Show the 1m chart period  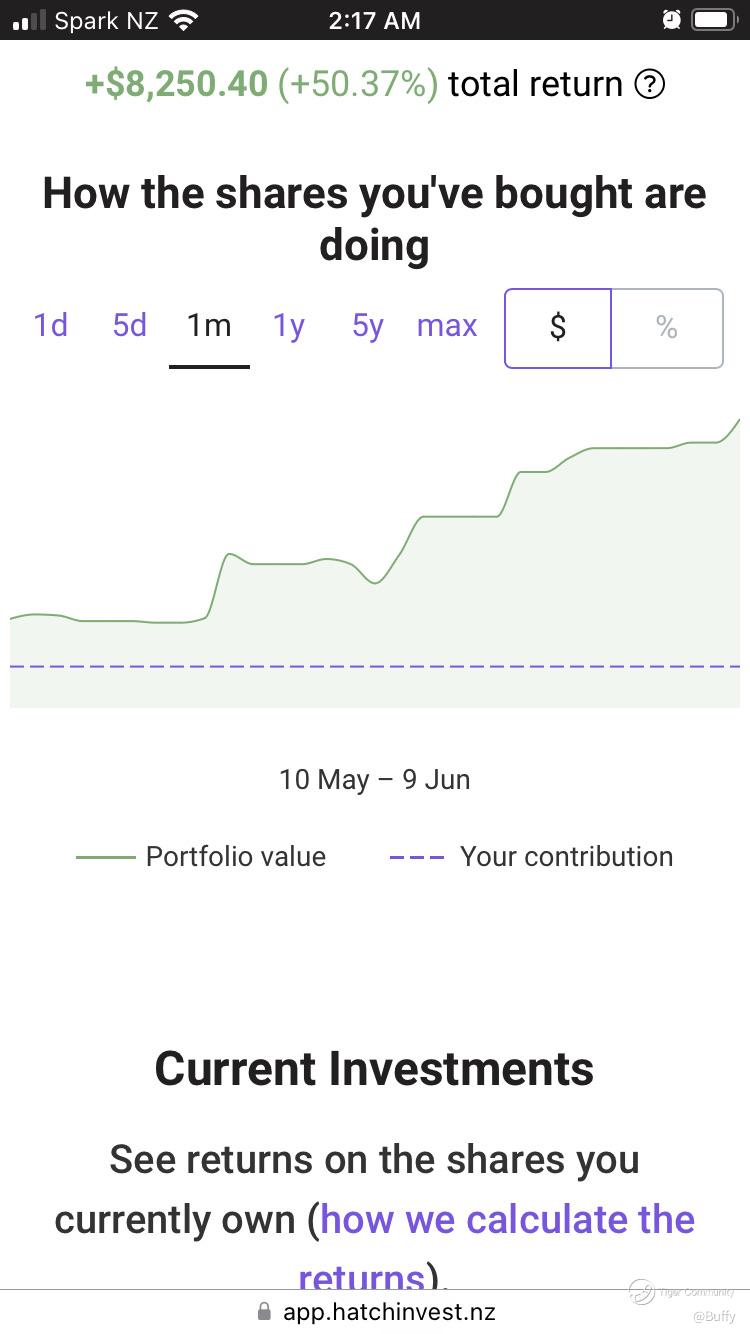[209, 326]
